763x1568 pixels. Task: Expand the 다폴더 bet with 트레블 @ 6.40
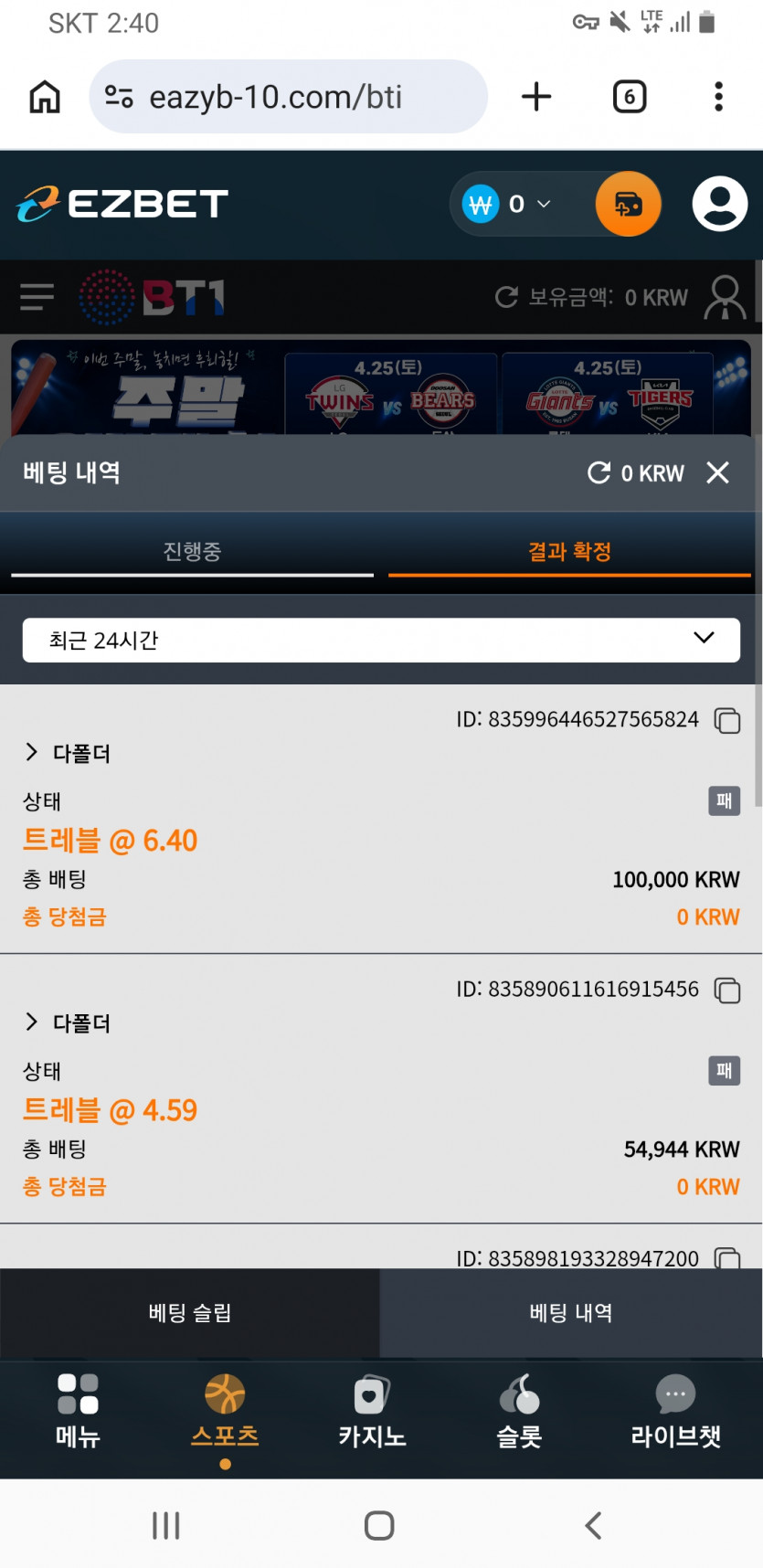[x=33, y=753]
